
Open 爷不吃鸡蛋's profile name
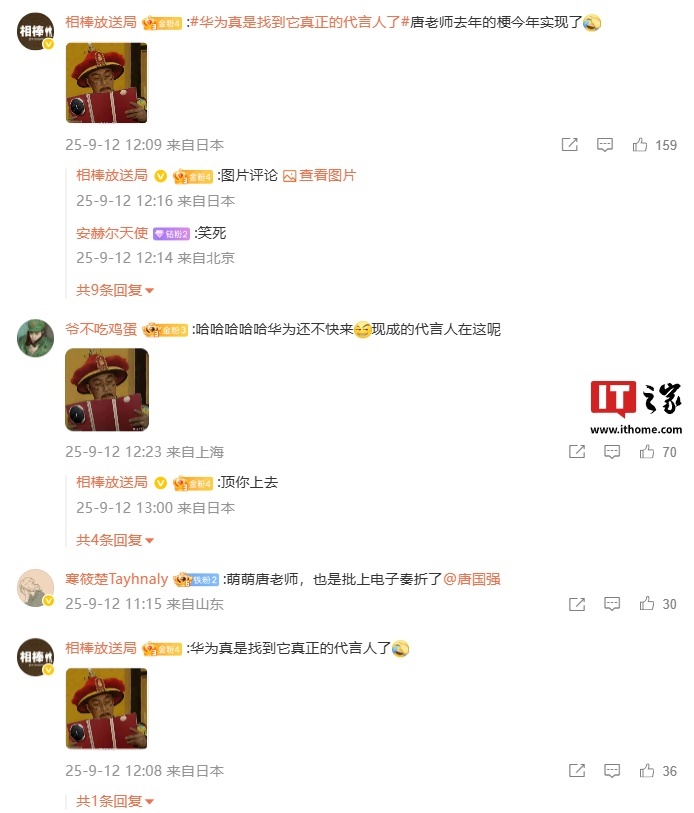pyautogui.click(x=101, y=328)
